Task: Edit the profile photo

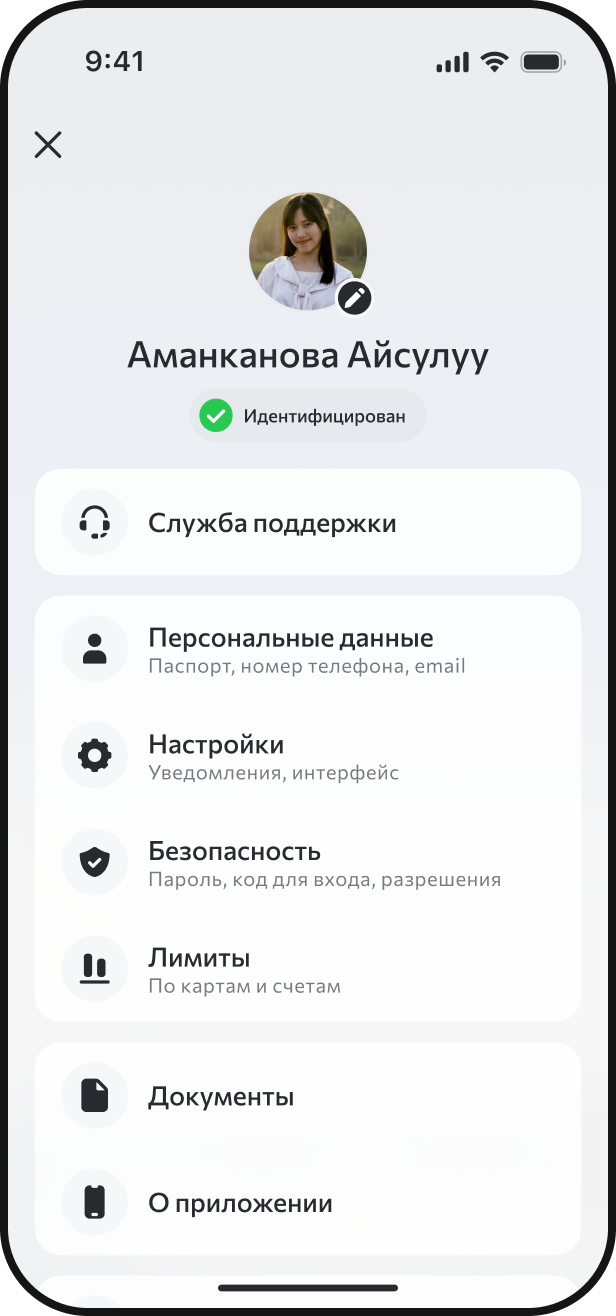Action: [355, 298]
